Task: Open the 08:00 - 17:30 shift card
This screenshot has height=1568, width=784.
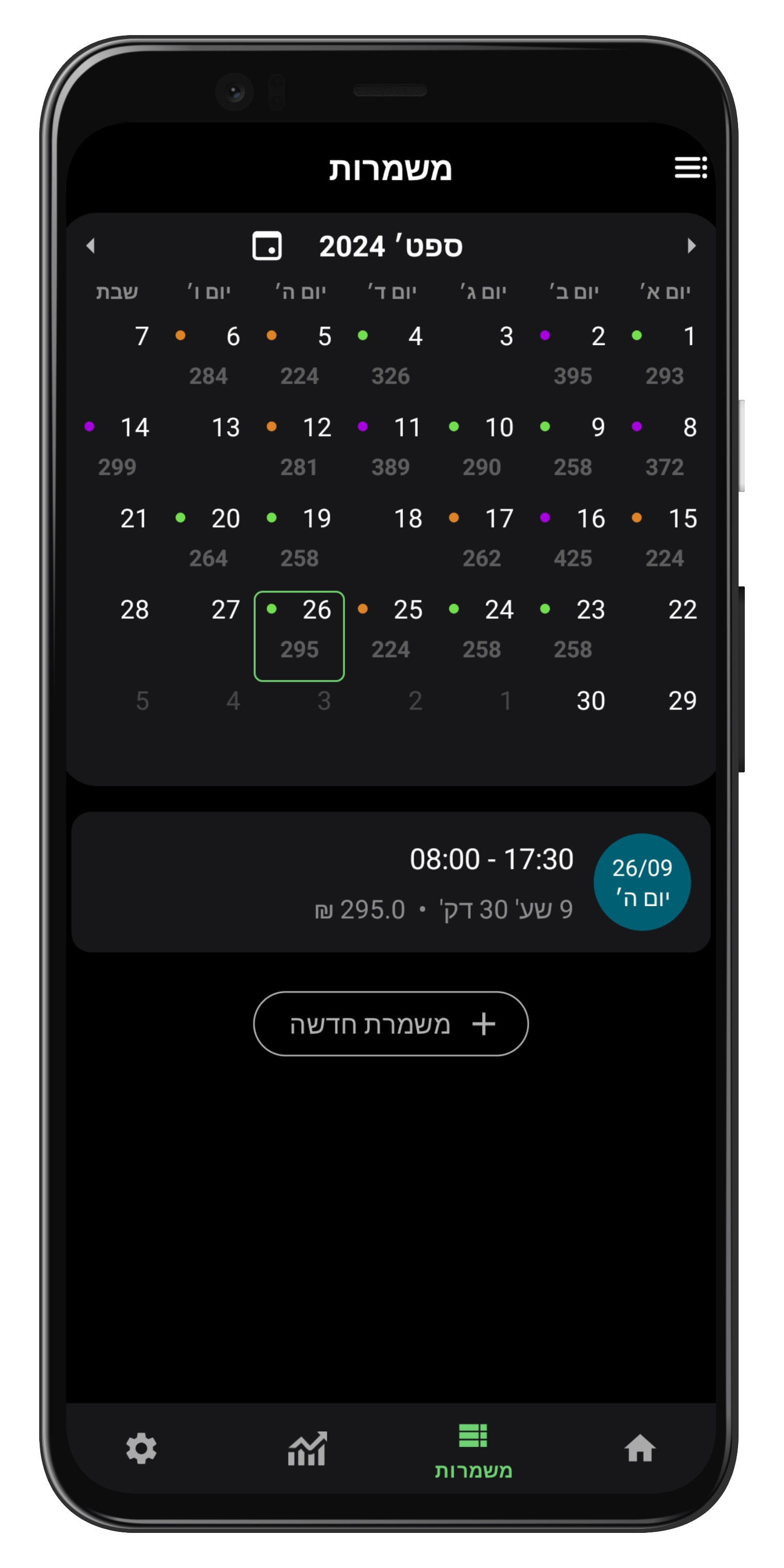Action: [391, 882]
